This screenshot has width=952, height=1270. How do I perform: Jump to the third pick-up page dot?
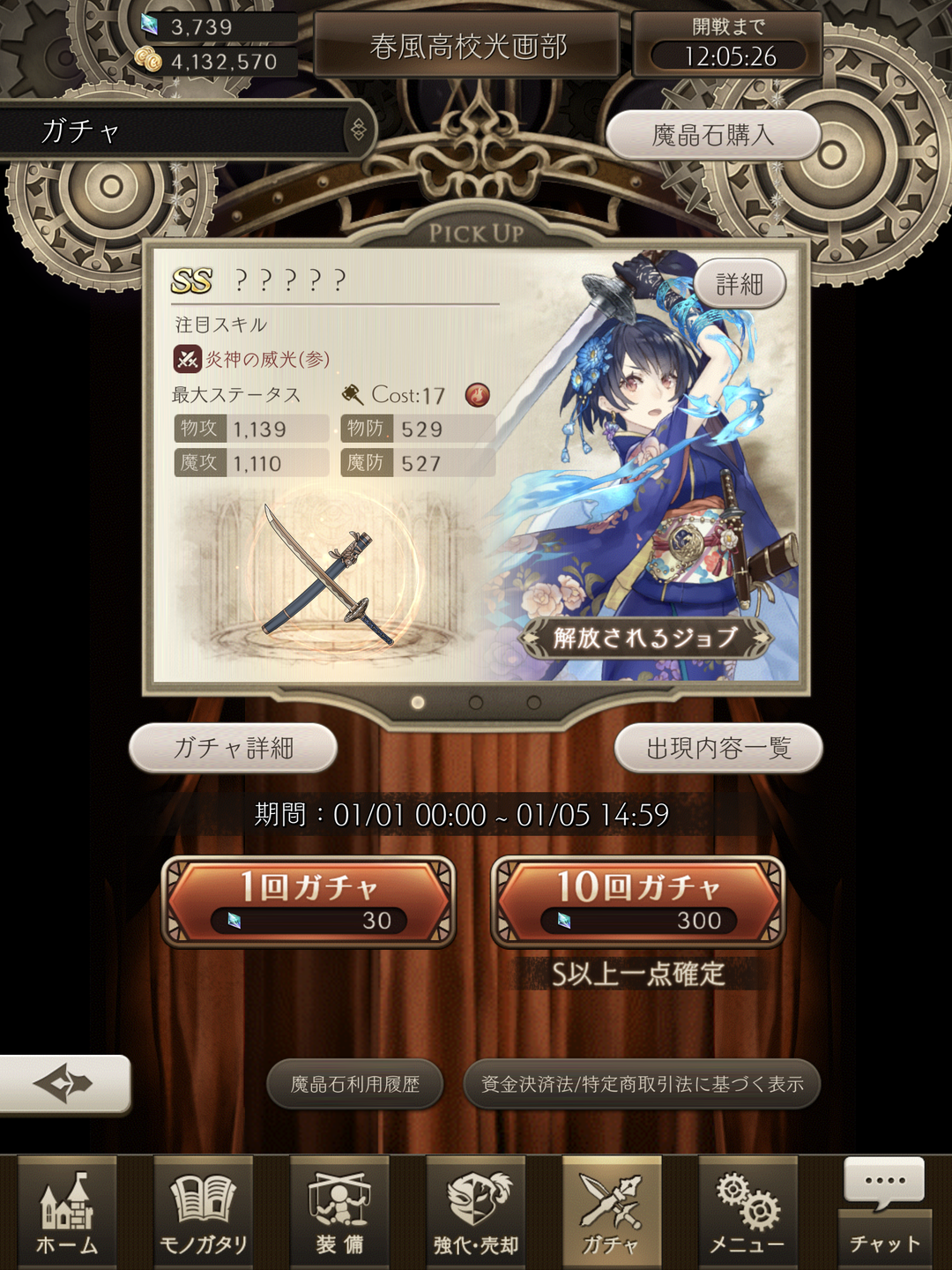[533, 702]
